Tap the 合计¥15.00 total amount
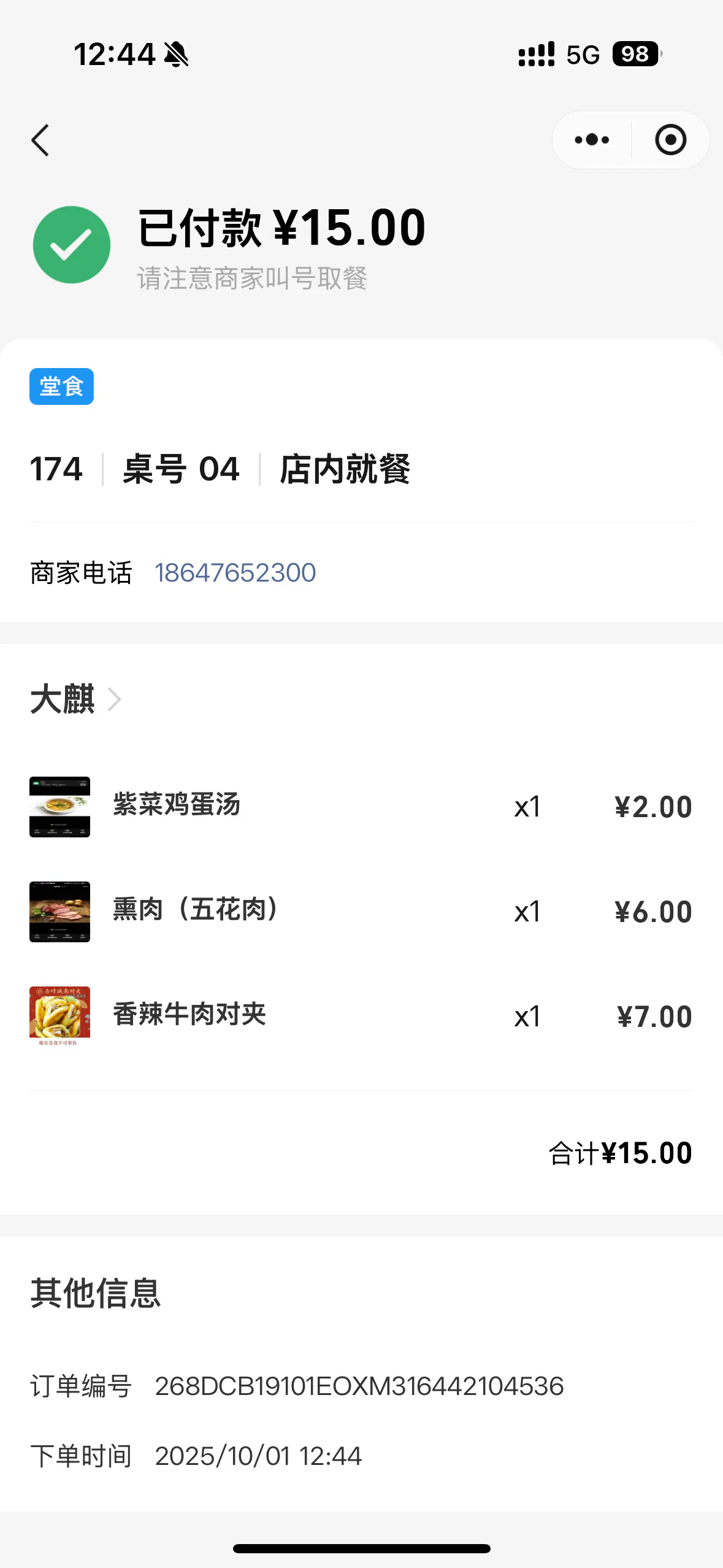This screenshot has height=1568, width=723. [x=619, y=1153]
